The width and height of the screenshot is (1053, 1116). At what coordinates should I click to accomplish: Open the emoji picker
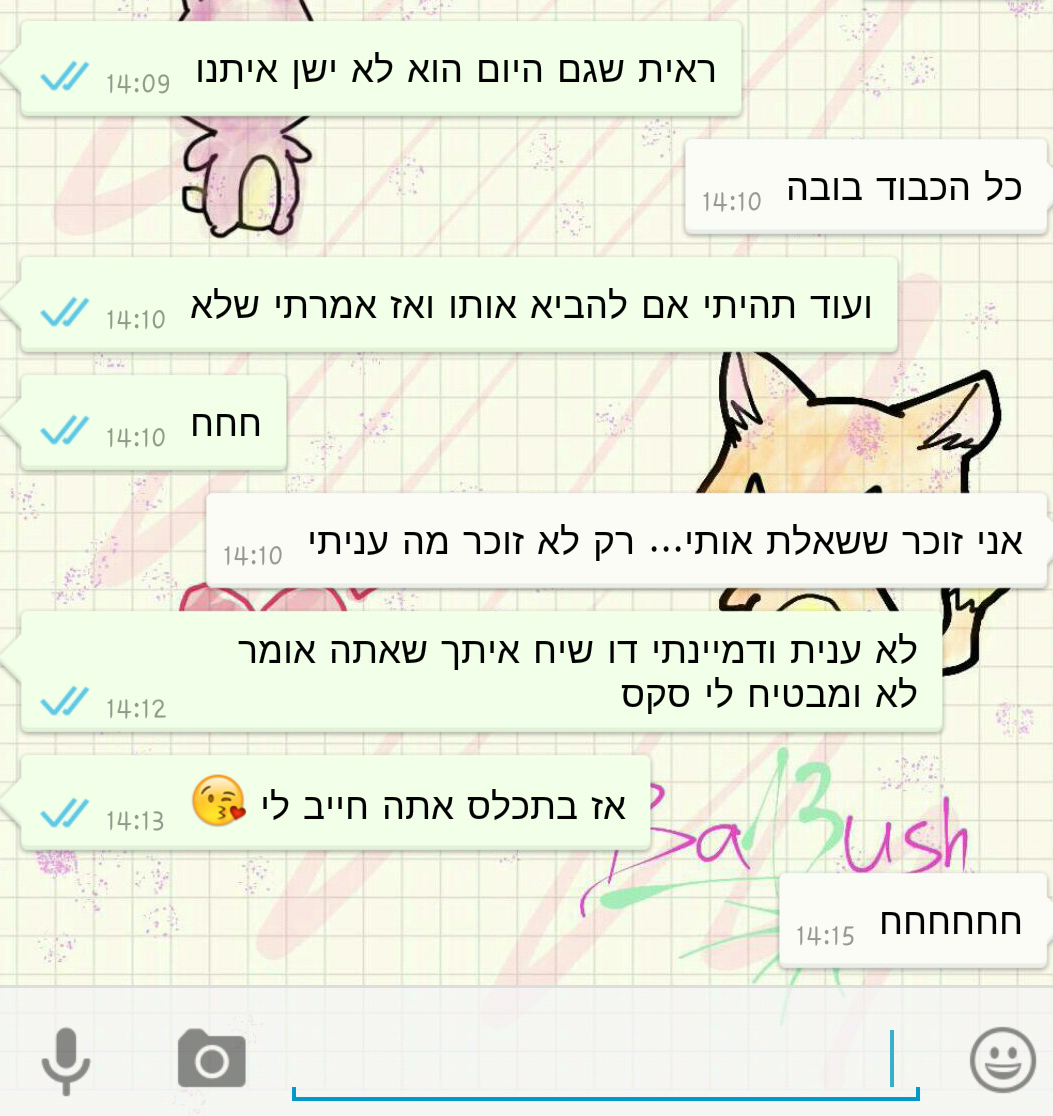[1002, 1059]
